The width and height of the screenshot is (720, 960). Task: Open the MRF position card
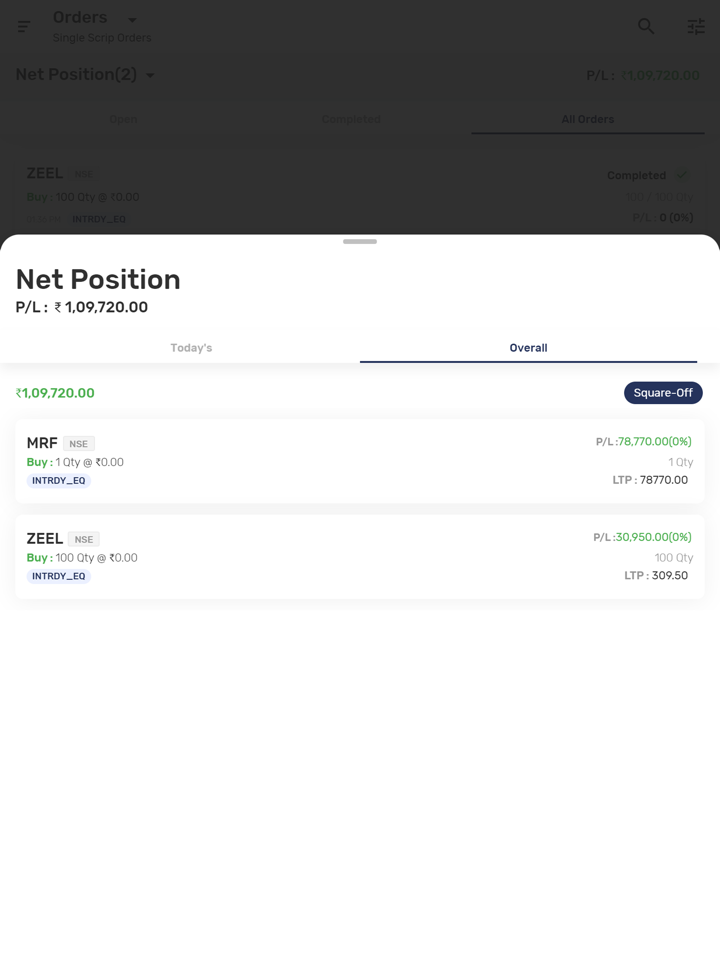tap(360, 461)
